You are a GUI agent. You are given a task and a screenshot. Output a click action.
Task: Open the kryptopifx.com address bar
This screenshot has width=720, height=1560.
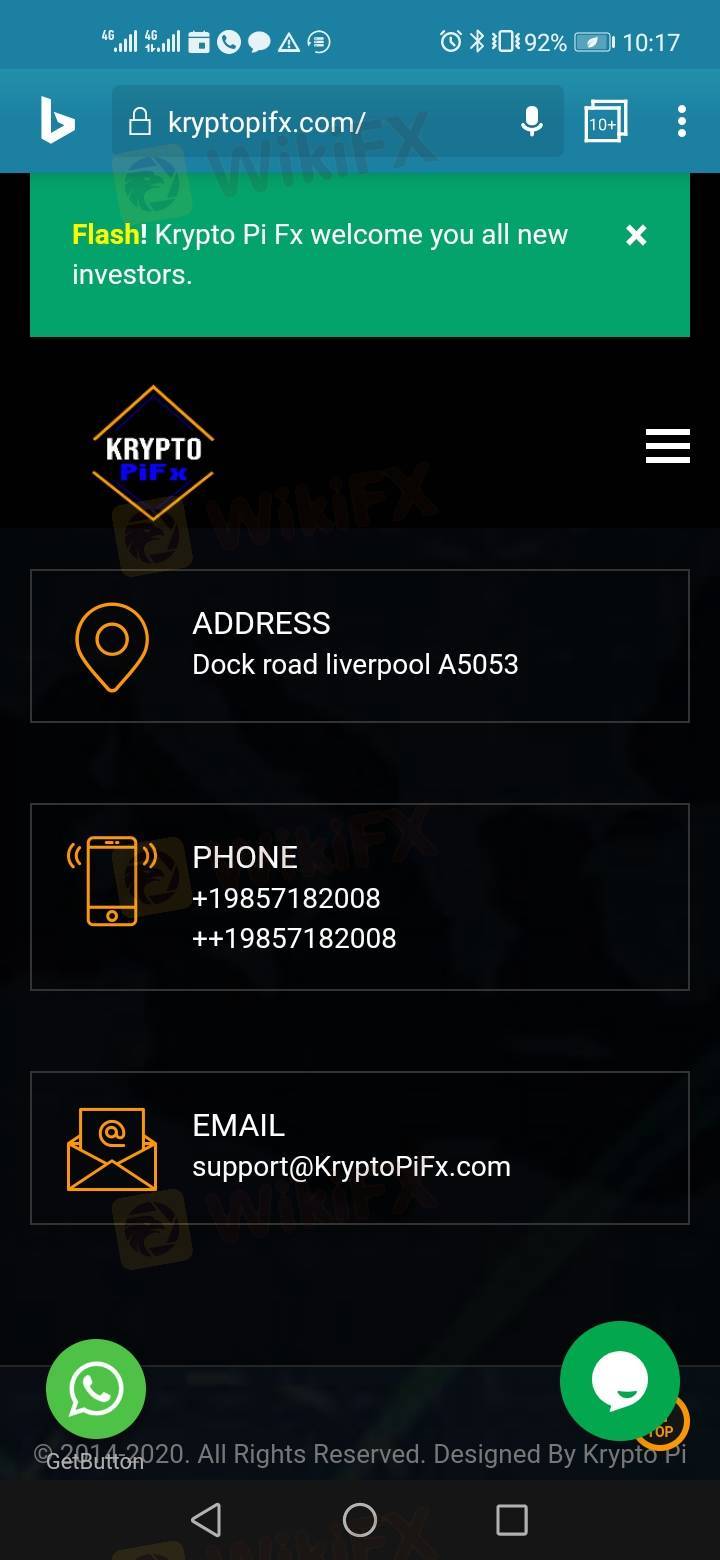320,122
